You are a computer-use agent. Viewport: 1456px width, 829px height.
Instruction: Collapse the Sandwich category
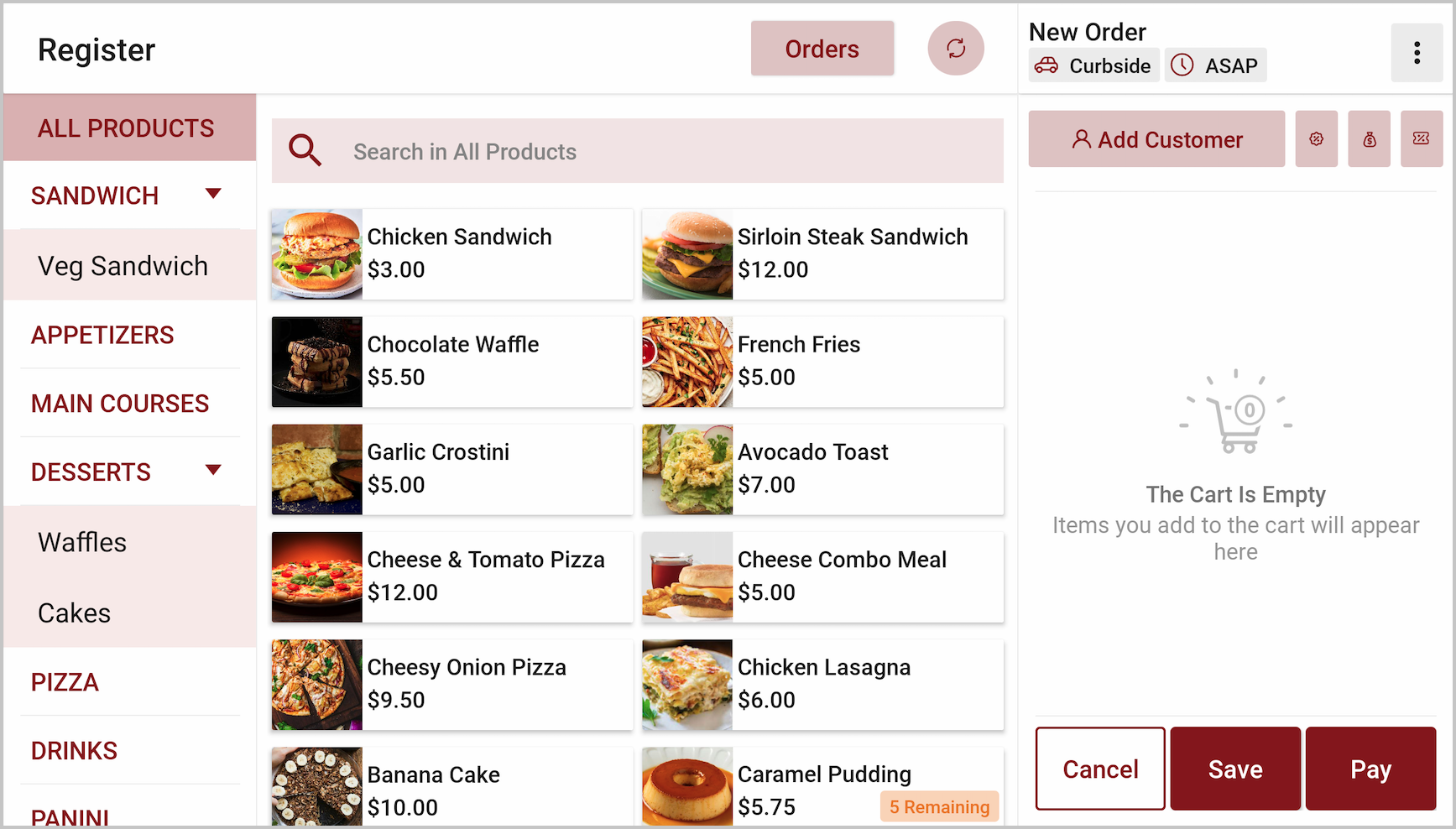tap(213, 195)
